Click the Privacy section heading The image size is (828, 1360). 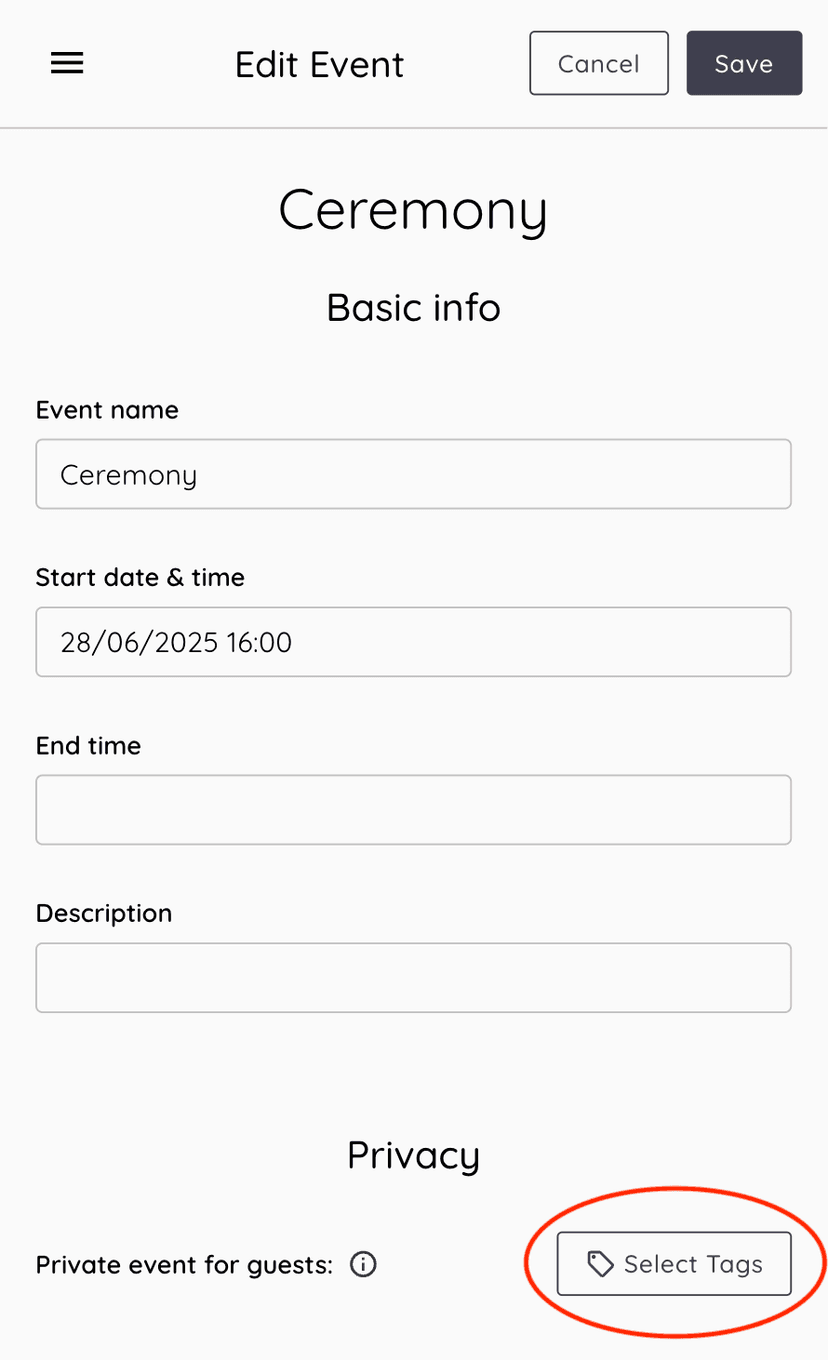tap(413, 1154)
